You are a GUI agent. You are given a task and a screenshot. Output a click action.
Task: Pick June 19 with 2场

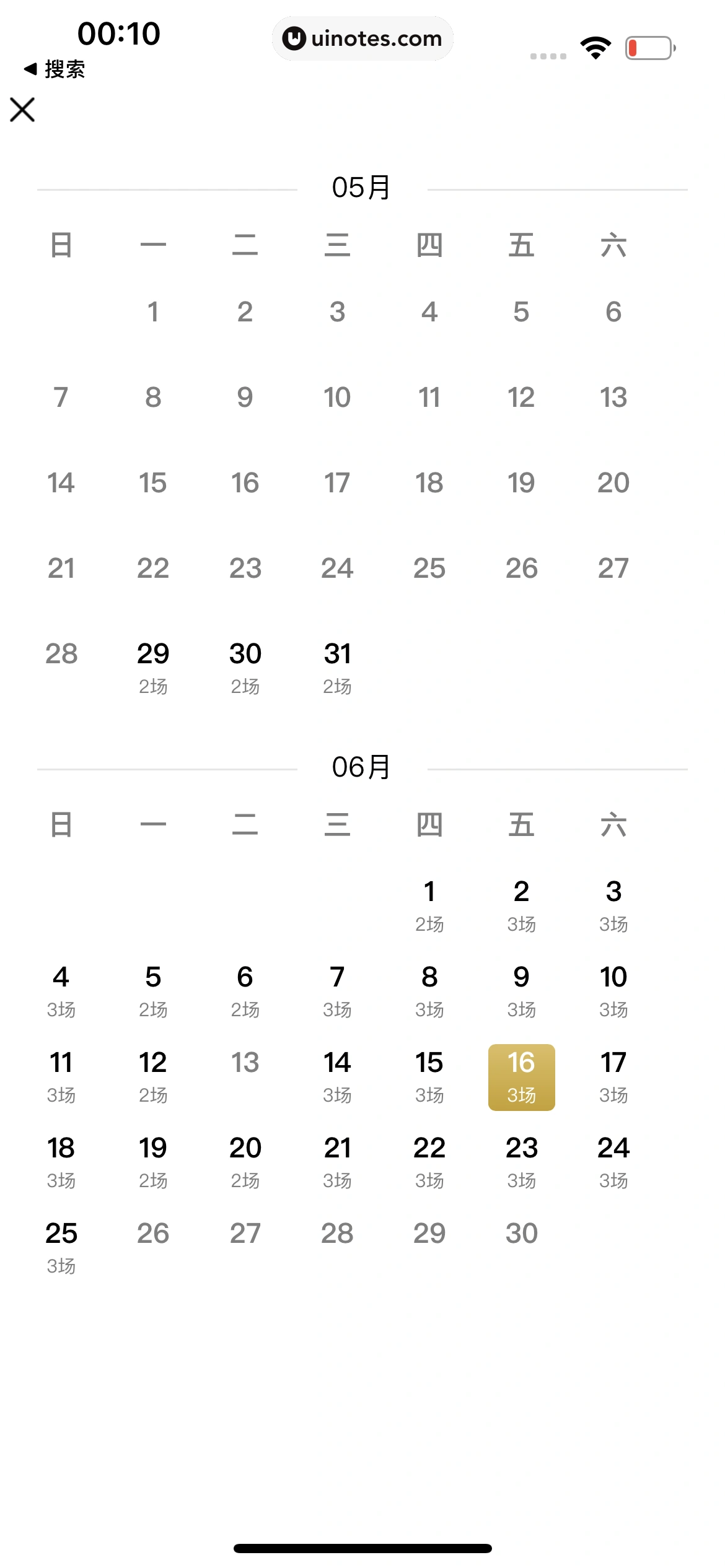(153, 1162)
